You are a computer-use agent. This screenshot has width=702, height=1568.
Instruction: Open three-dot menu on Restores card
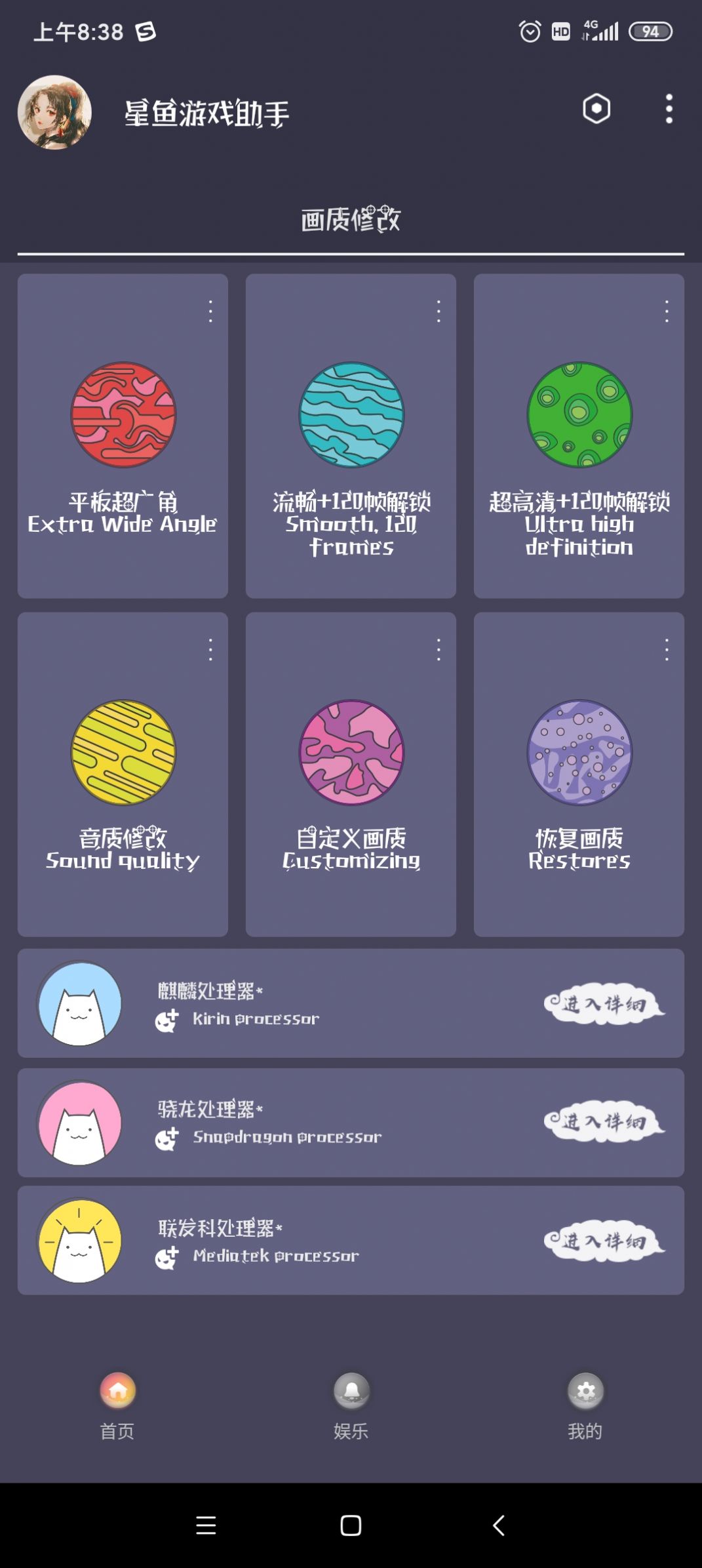pos(667,650)
